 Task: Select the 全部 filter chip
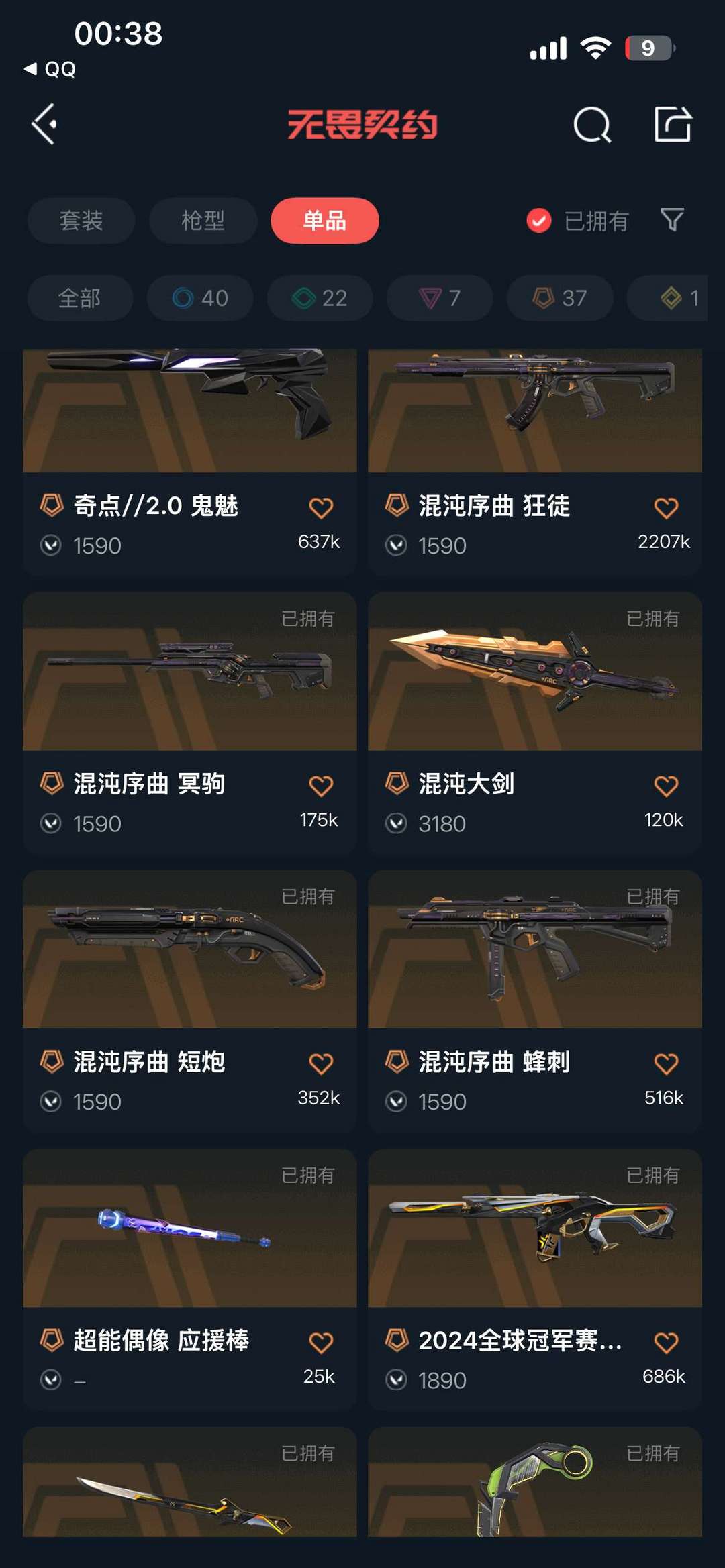click(80, 298)
